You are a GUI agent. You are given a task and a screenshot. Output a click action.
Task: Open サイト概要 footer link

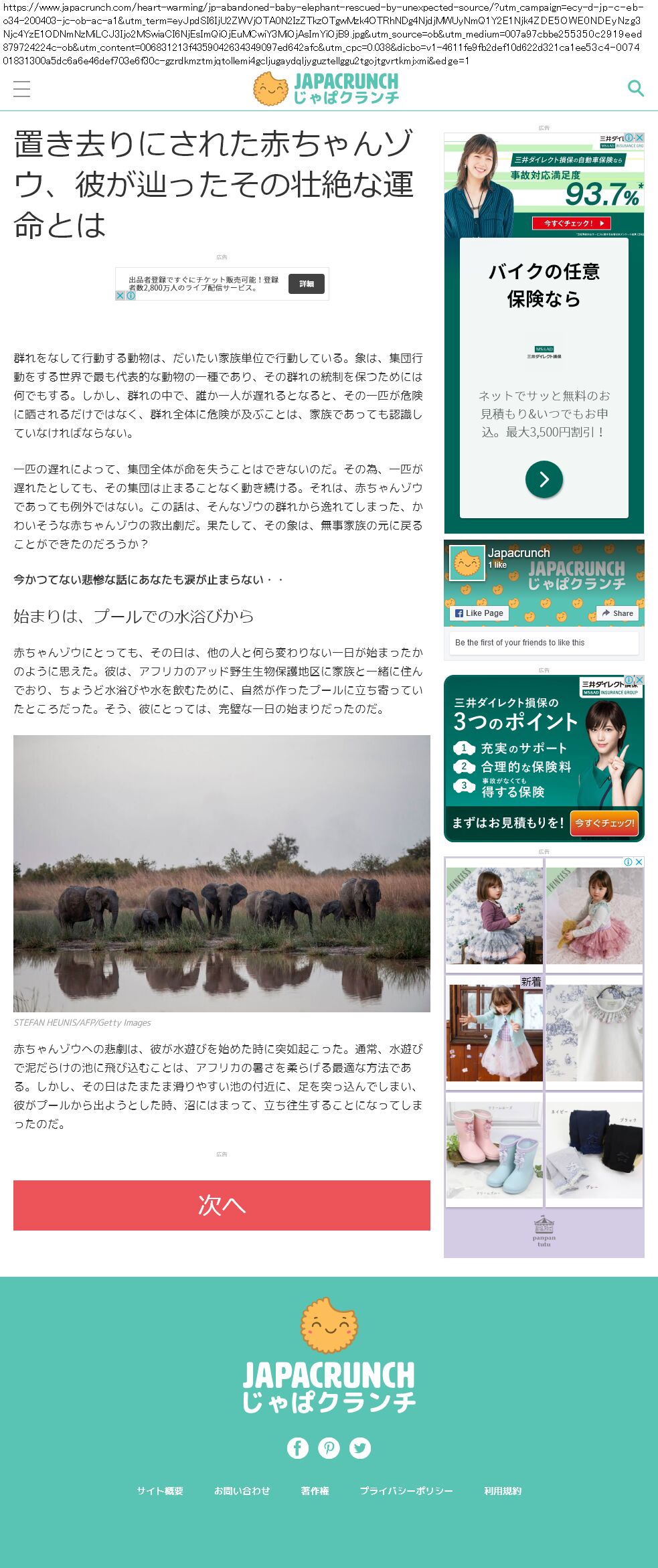[160, 1490]
